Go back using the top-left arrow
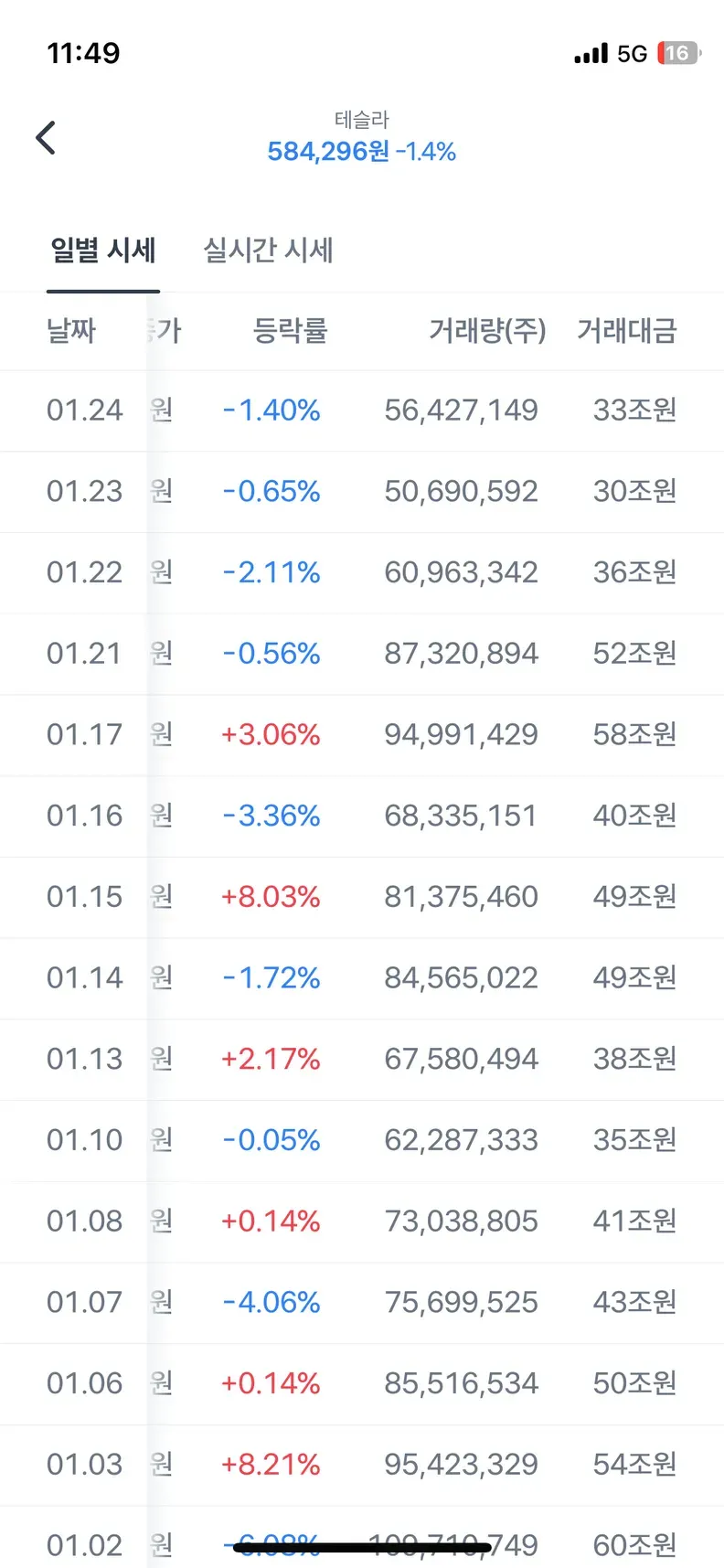Screen dimensions: 724x1568 coord(47,138)
